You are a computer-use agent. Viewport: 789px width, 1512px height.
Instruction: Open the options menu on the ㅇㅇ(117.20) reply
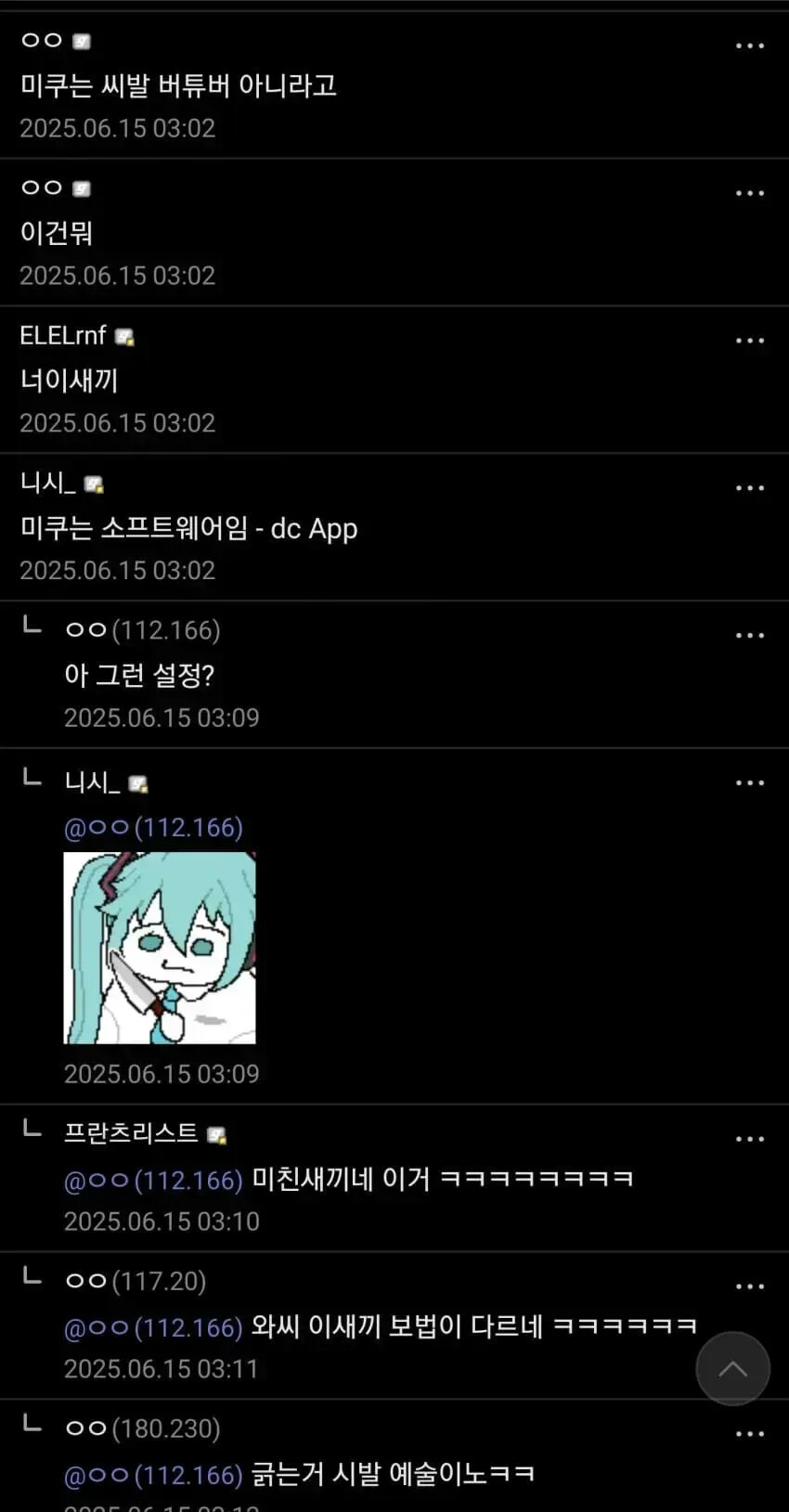tap(749, 1286)
